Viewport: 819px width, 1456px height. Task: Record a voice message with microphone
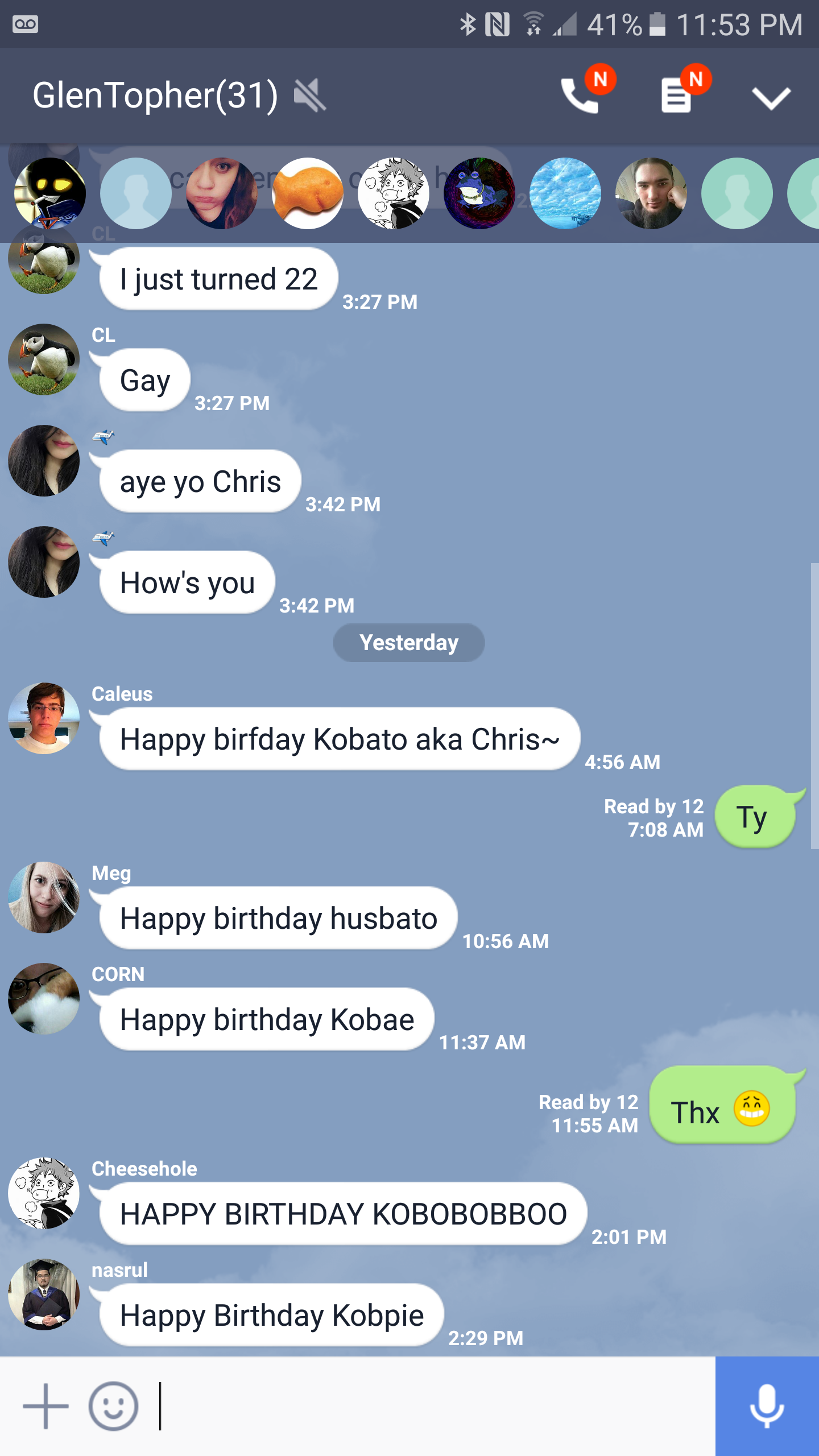point(767,1406)
